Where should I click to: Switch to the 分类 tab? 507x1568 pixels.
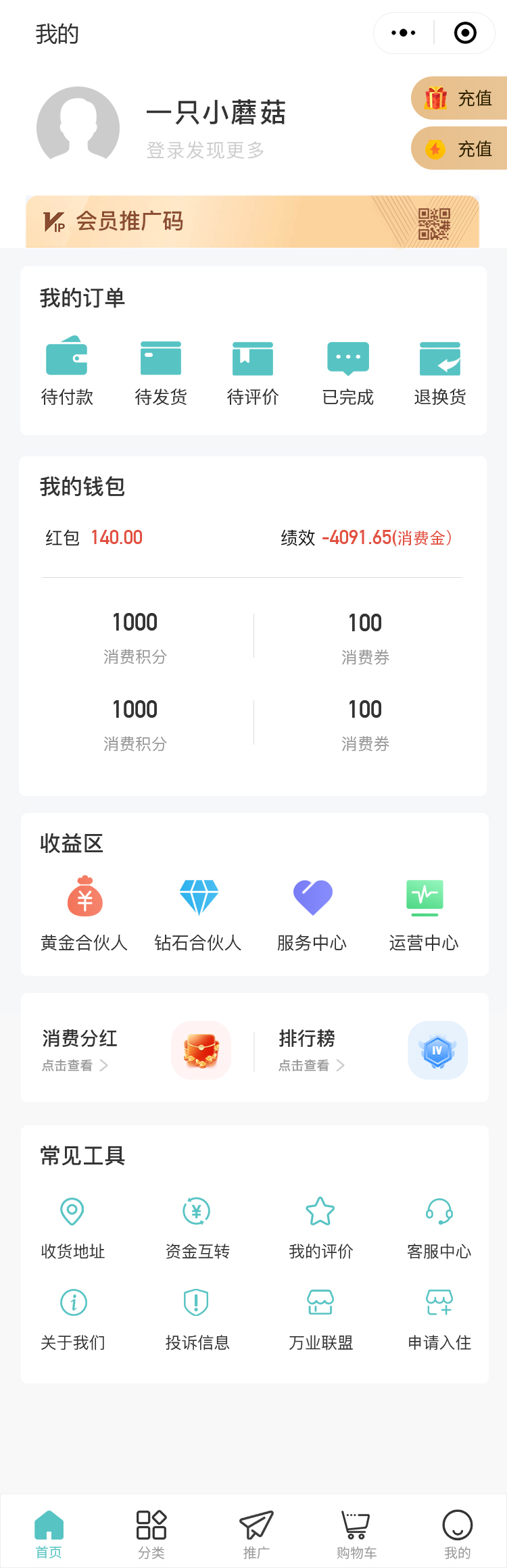(151, 1534)
